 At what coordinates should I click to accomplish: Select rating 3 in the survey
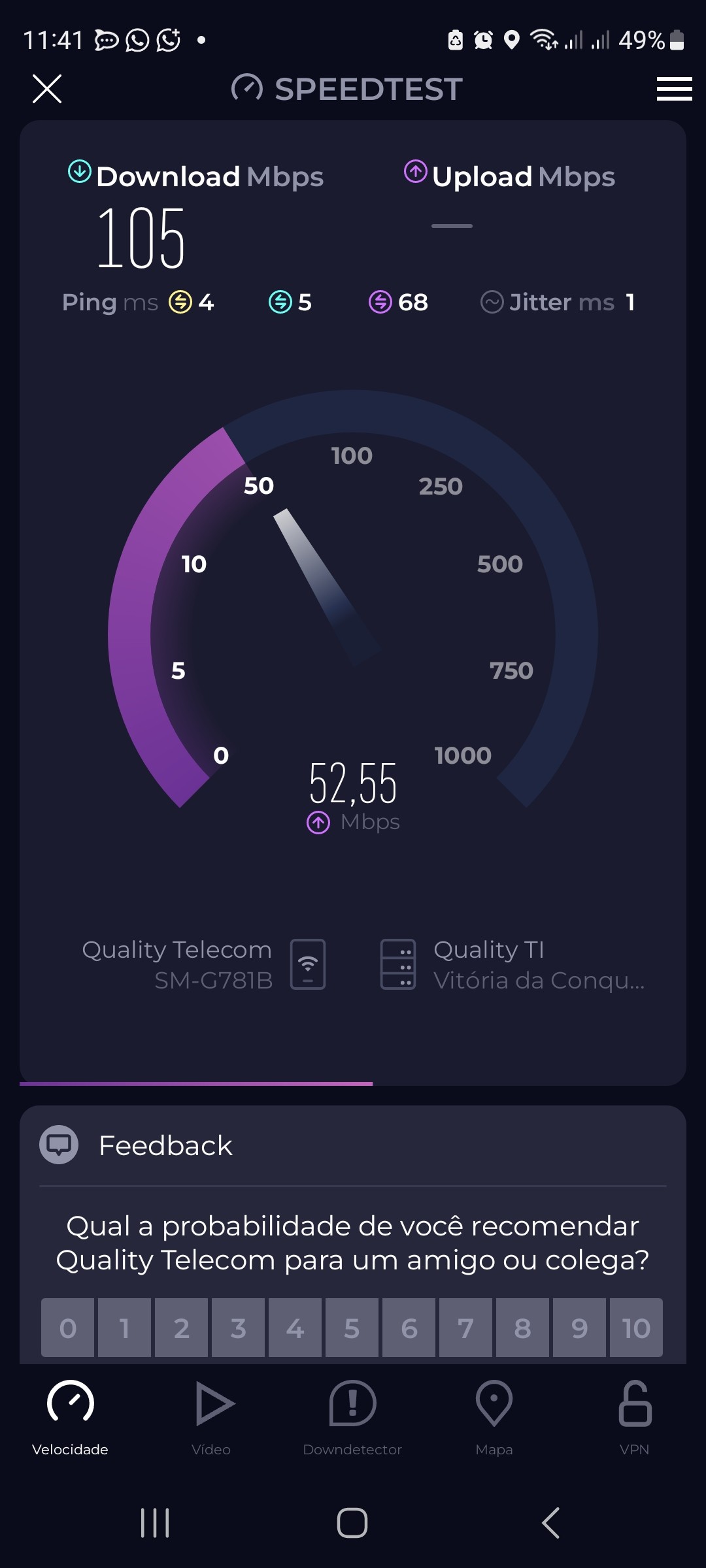239,1328
